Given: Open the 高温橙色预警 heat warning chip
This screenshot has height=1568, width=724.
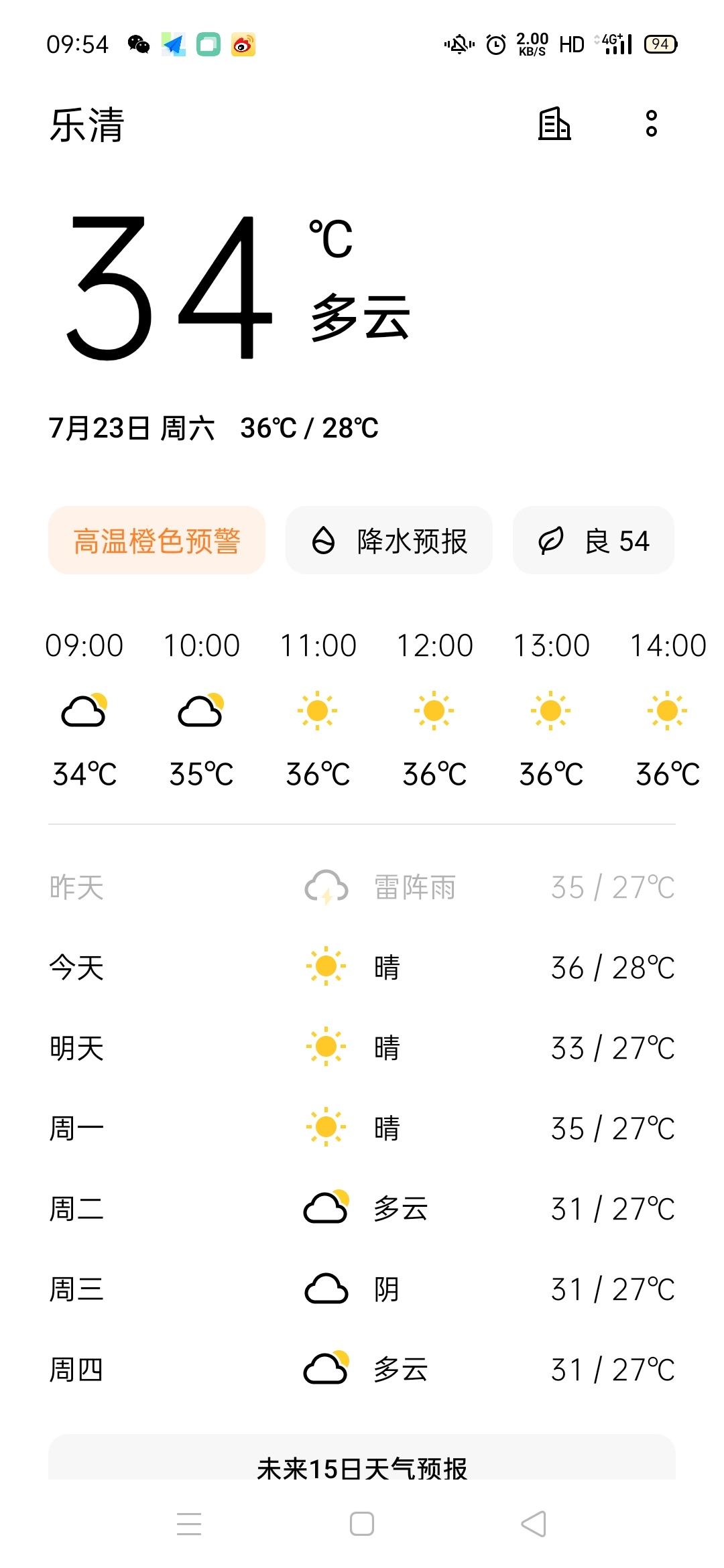Looking at the screenshot, I should (x=157, y=541).
